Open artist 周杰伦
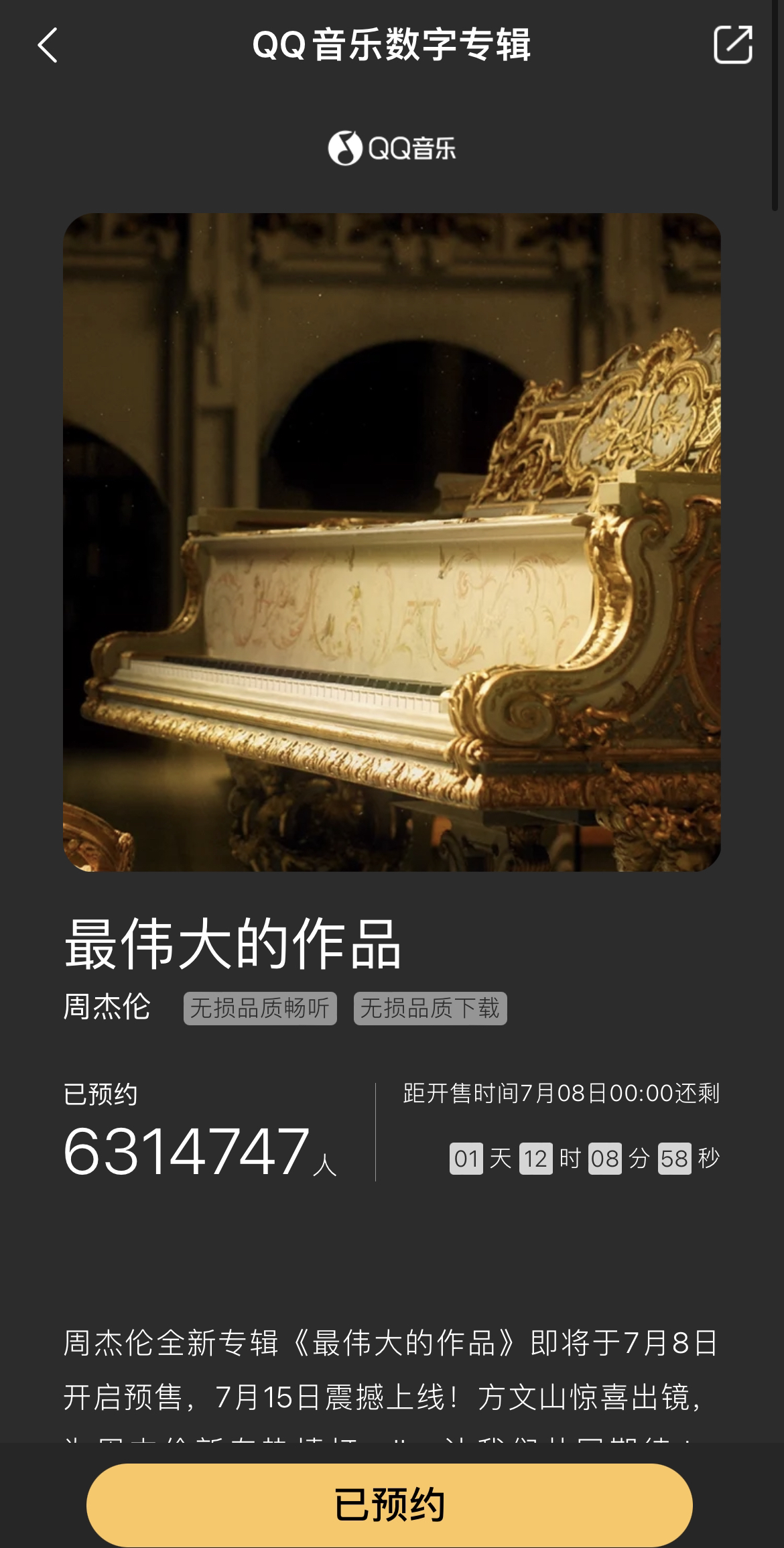784x1548 pixels. pyautogui.click(x=107, y=1007)
